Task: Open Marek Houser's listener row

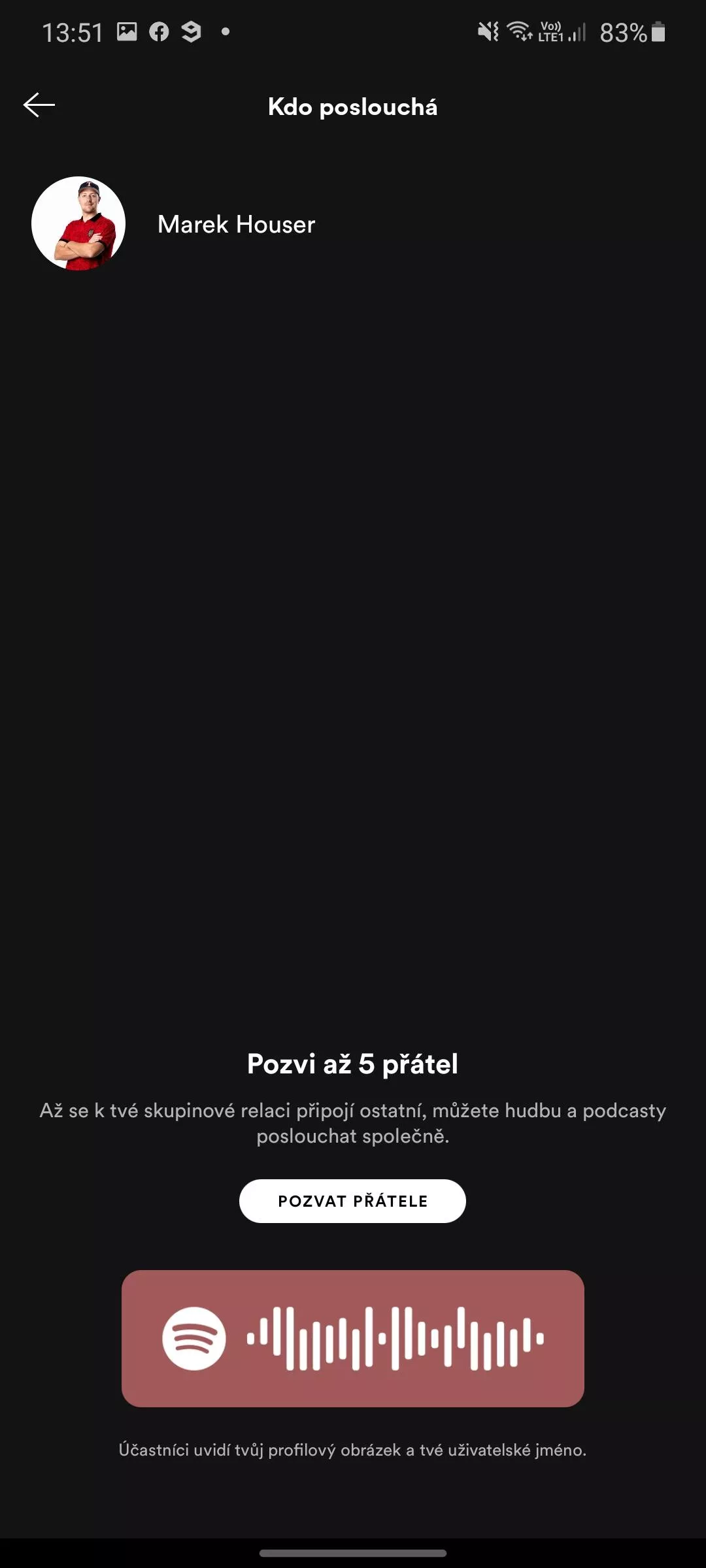Action: click(353, 223)
